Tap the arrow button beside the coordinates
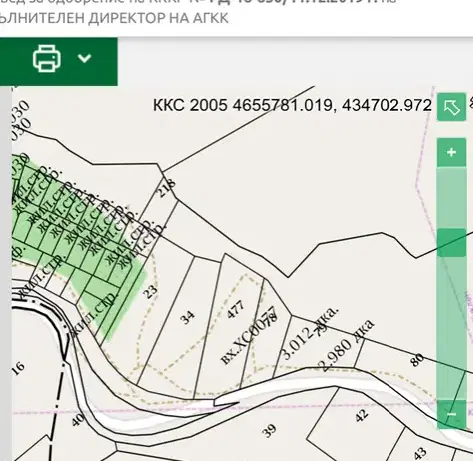Screen dimensions: 473x461 (x=451, y=107)
